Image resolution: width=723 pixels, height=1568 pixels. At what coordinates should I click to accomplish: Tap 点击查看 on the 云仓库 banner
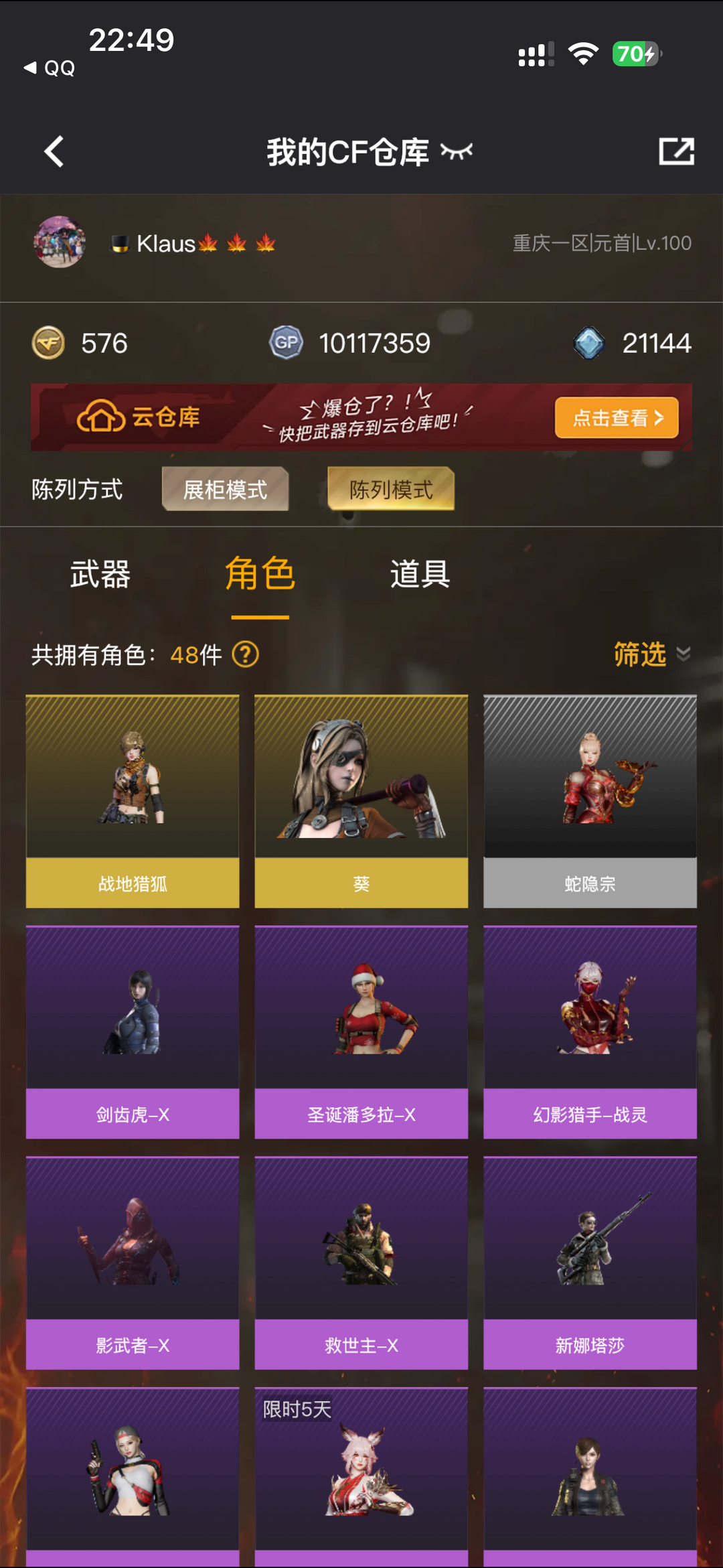(x=616, y=417)
